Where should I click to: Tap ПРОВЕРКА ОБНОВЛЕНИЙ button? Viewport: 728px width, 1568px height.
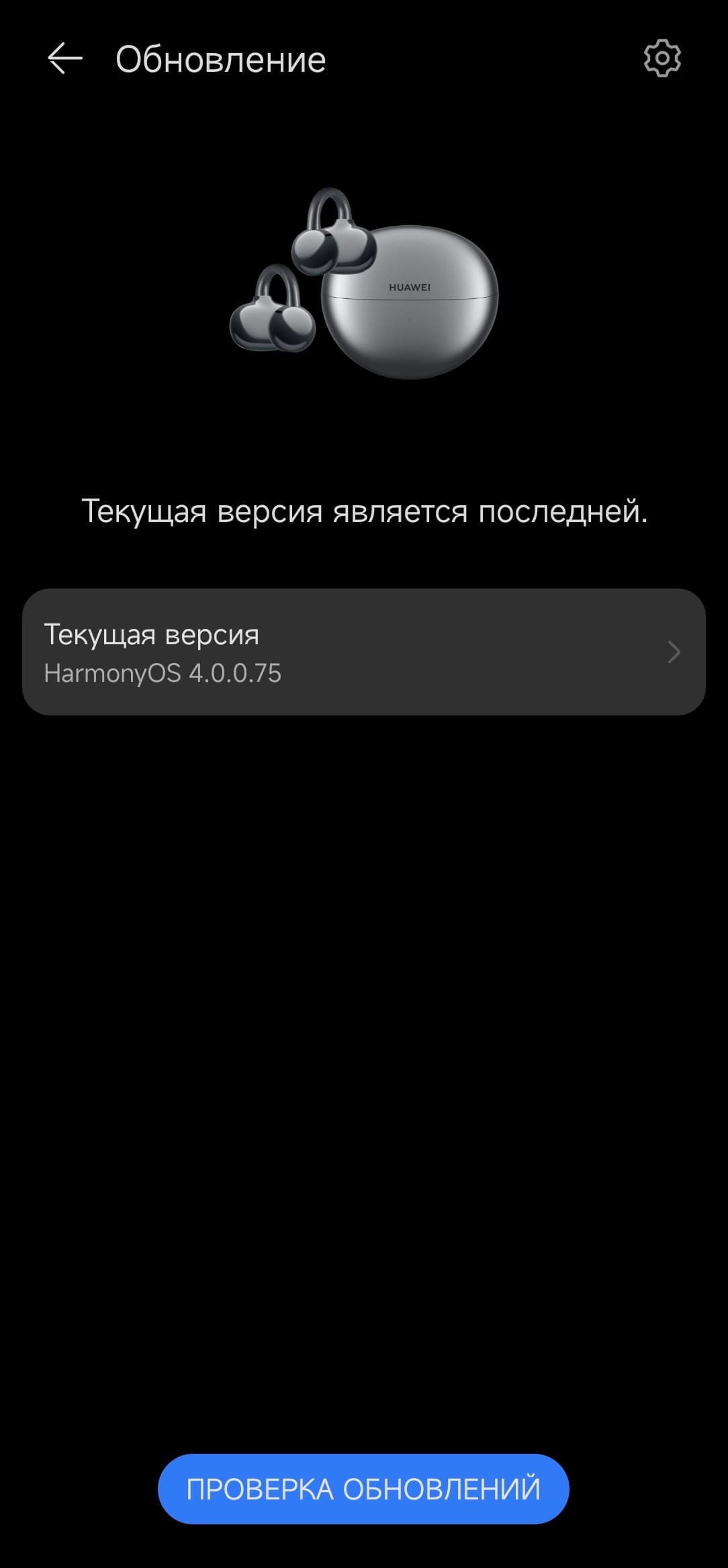point(363,1489)
